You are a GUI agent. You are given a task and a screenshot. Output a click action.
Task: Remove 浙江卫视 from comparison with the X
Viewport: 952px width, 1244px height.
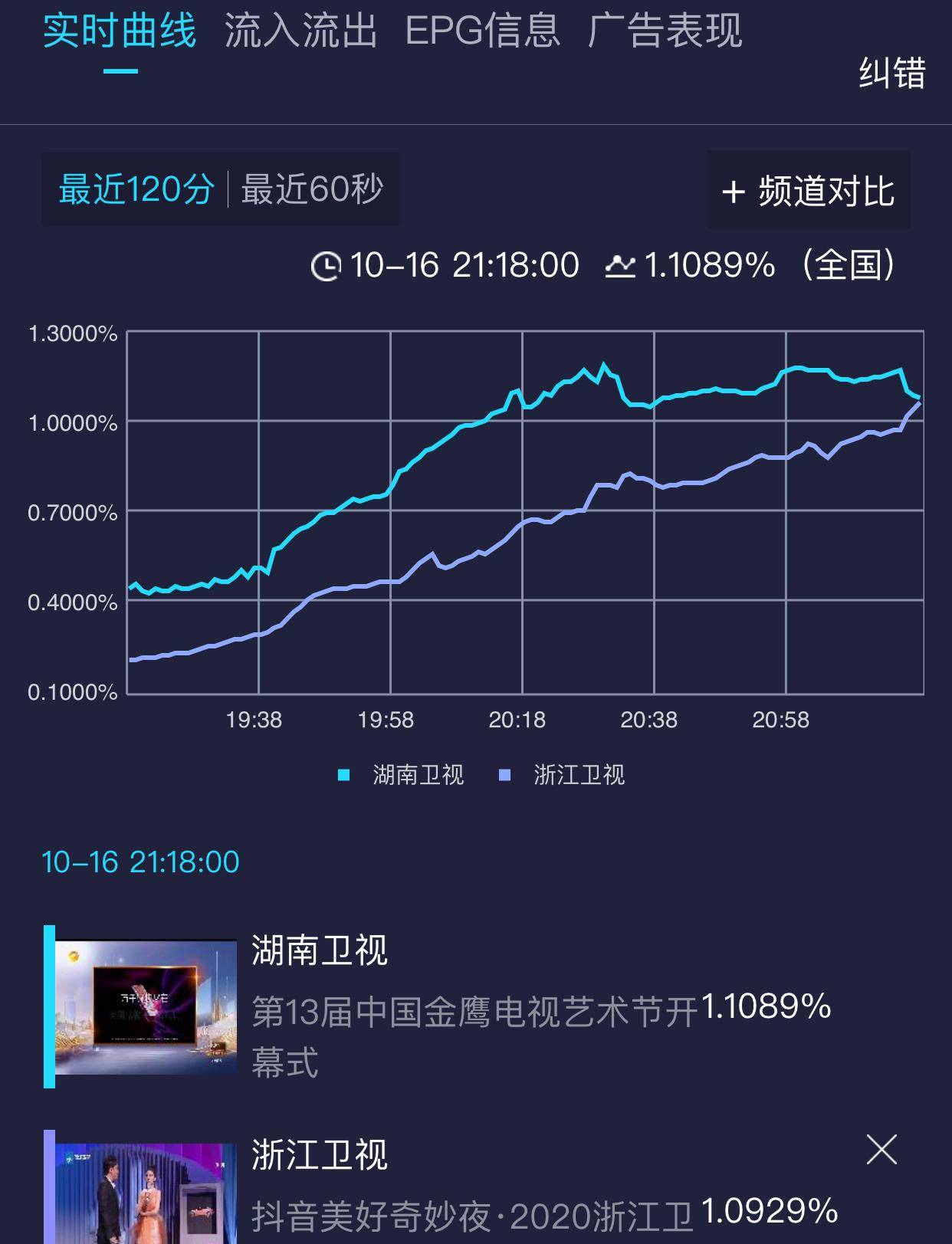tap(881, 1150)
